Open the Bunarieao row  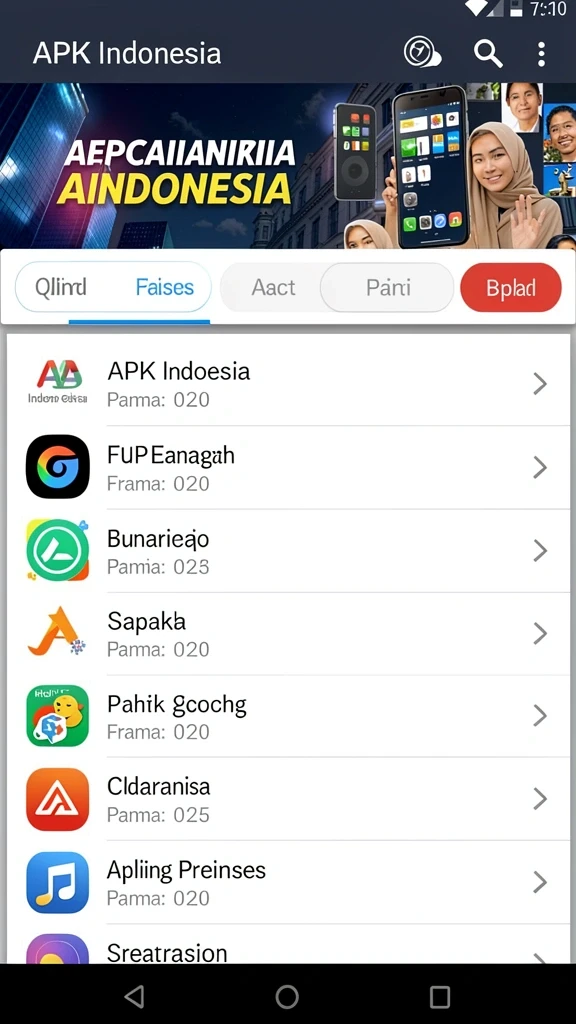[288, 551]
